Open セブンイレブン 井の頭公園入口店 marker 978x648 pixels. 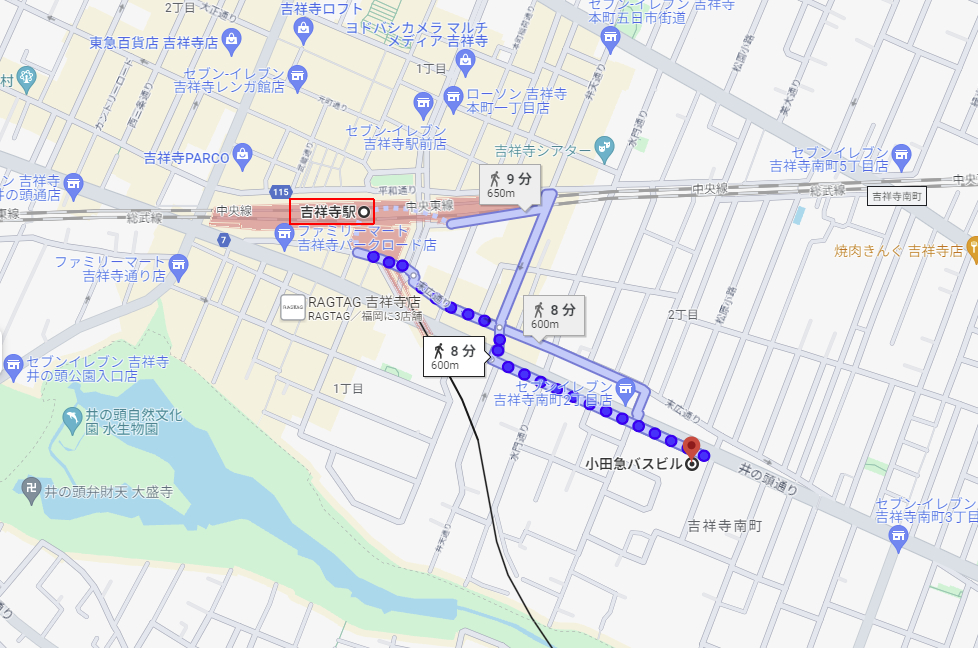(14, 365)
